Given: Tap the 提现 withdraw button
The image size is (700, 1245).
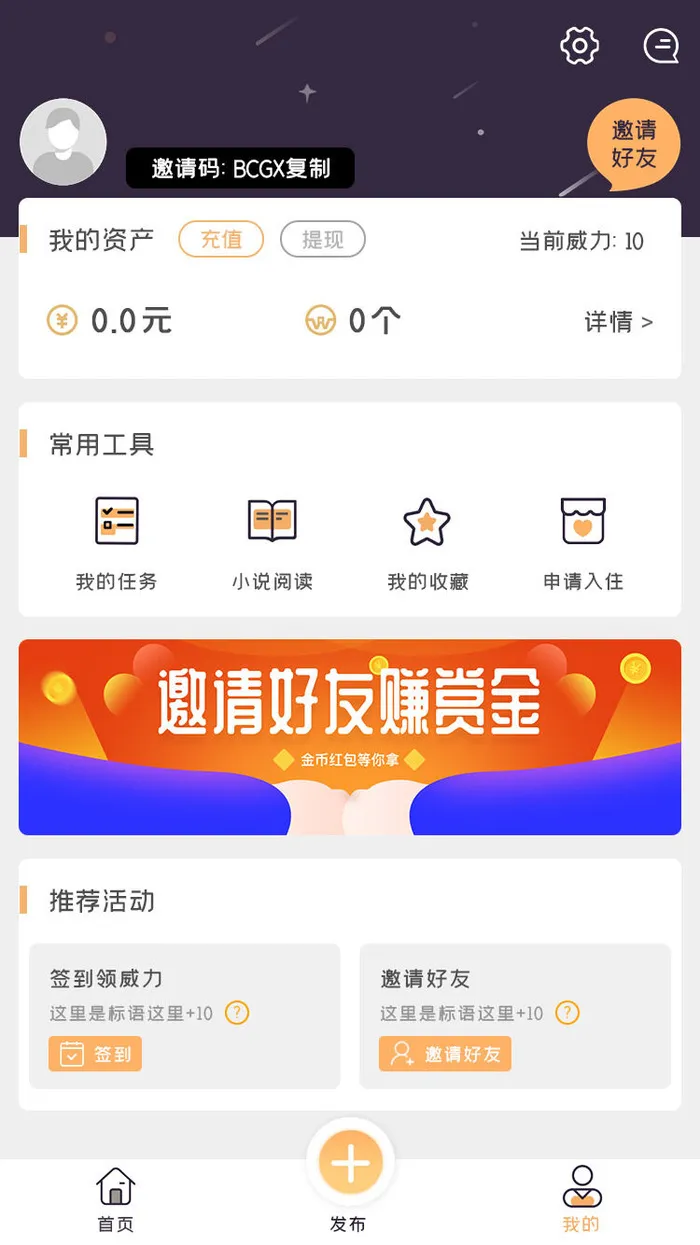Looking at the screenshot, I should pos(322,240).
